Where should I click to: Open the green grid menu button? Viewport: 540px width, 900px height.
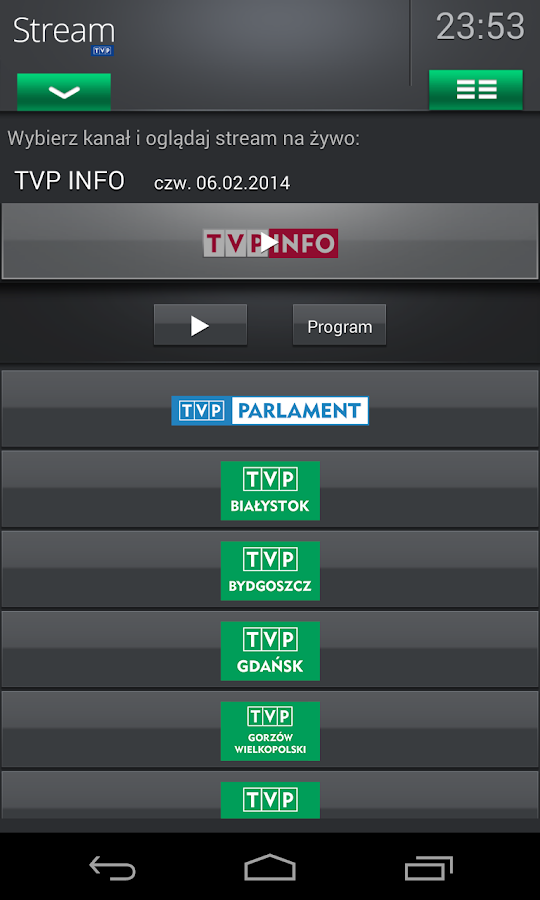(x=476, y=90)
